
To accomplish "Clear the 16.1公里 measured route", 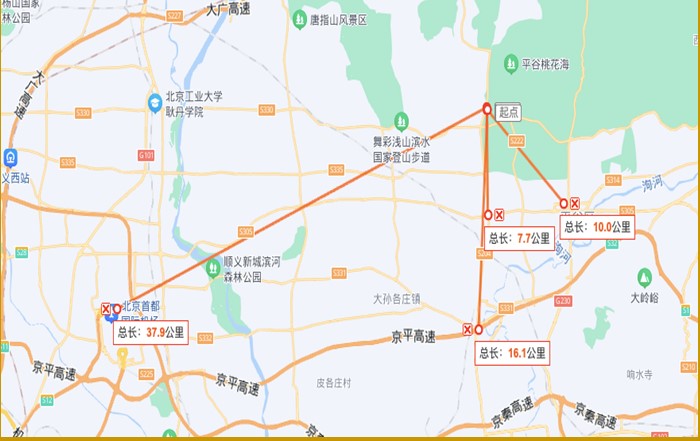I will [x=467, y=329].
